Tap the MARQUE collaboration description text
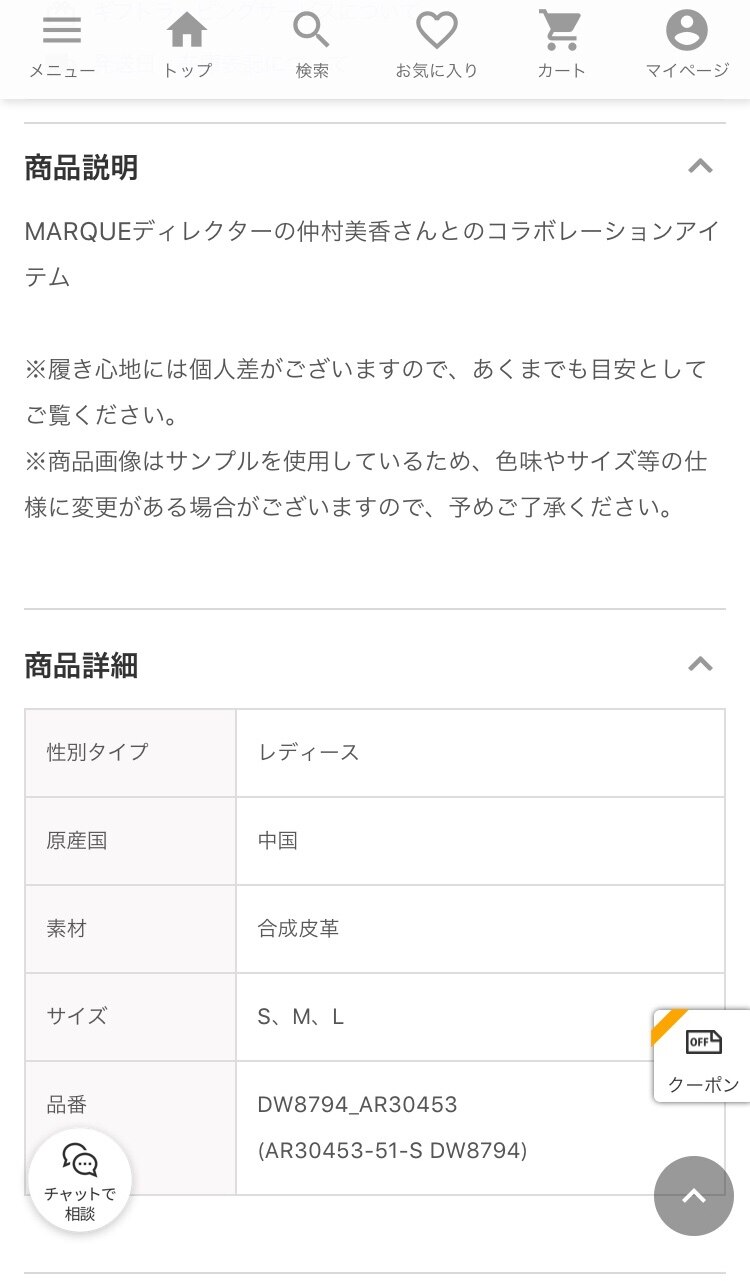750x1281 pixels. pyautogui.click(x=370, y=252)
